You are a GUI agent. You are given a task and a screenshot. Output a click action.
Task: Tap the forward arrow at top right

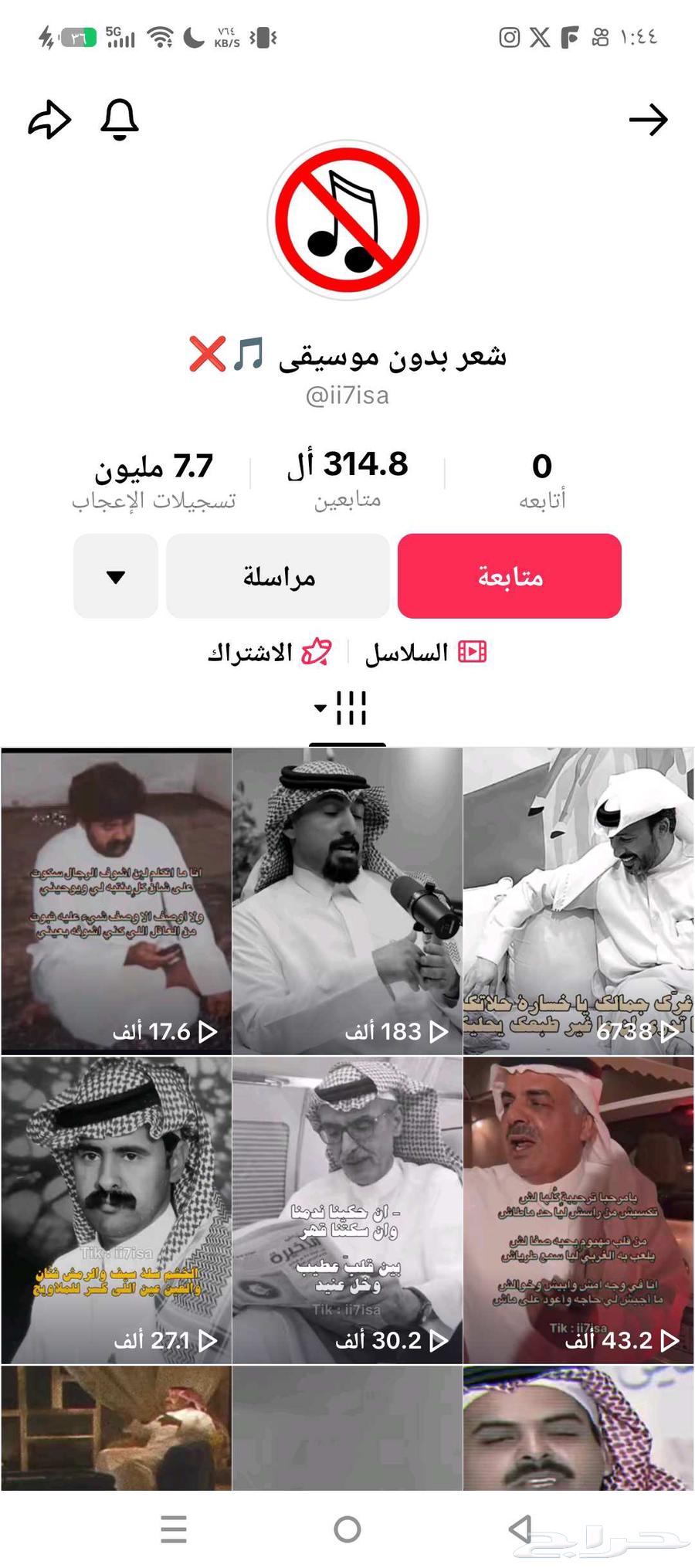pyautogui.click(x=649, y=120)
